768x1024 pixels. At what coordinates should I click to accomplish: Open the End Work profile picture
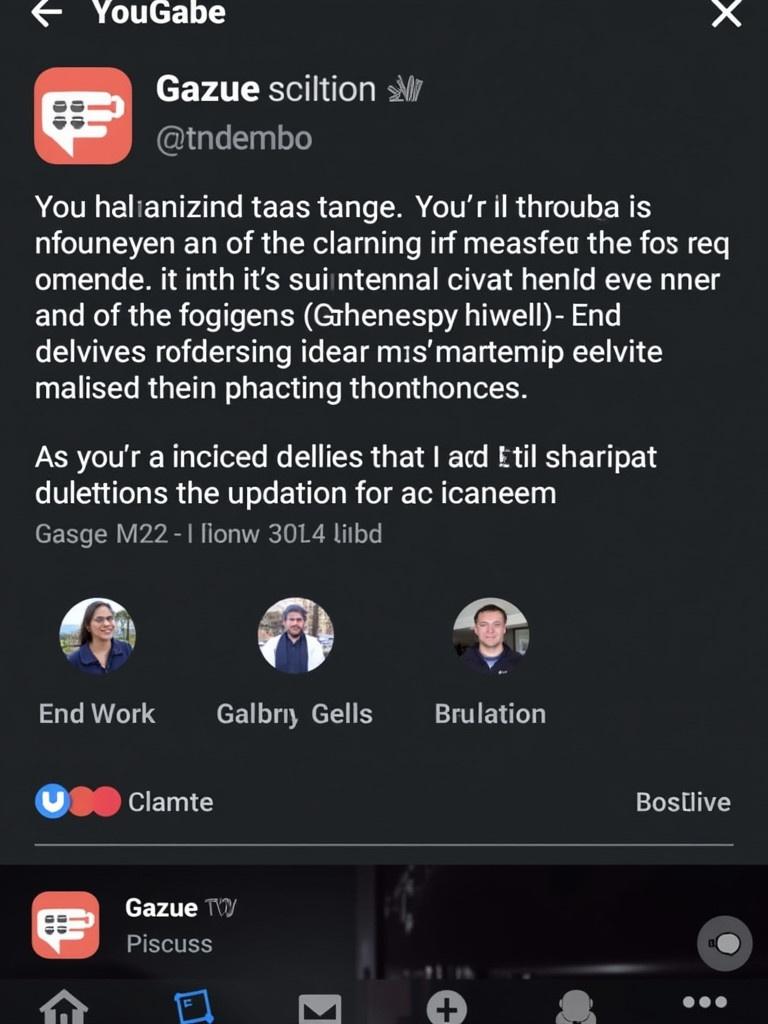[97, 636]
